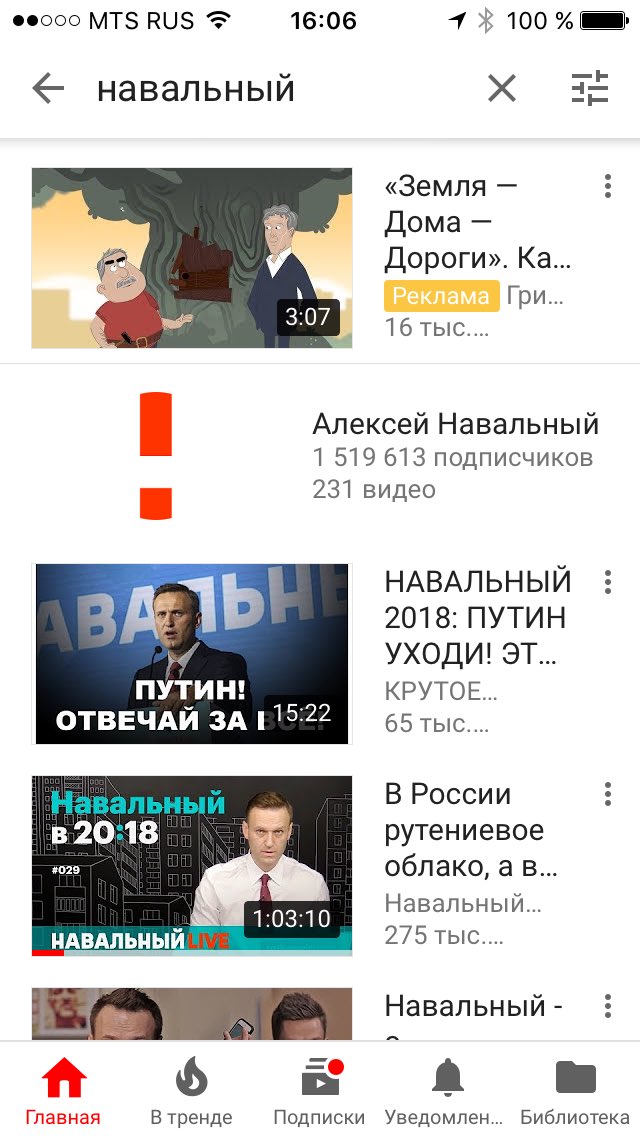Open options for "НАВАЛЬНЫЙ 2018" video

(x=607, y=582)
